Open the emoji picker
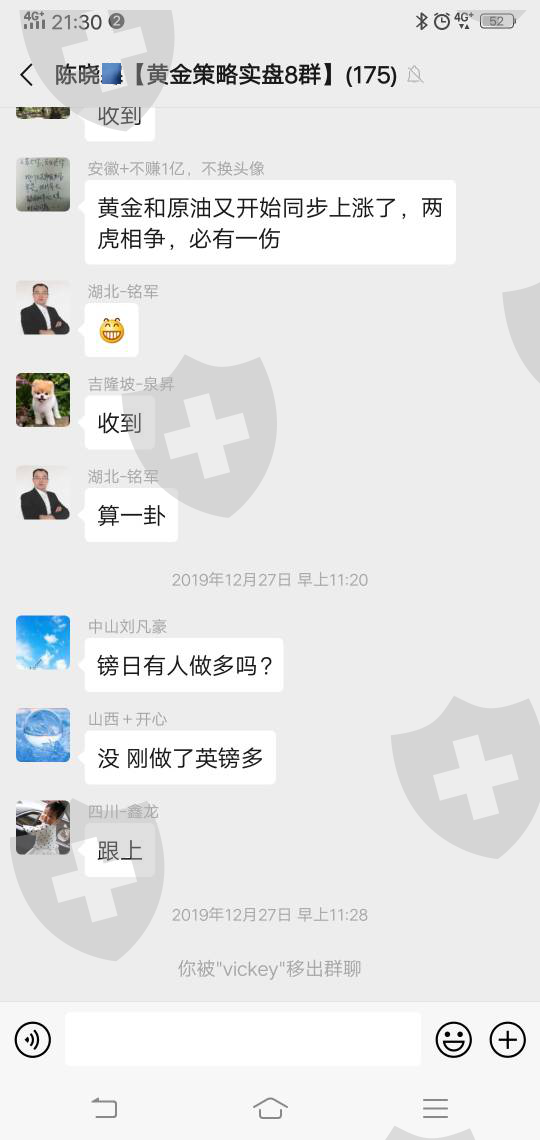The image size is (540, 1140). pos(454,1039)
